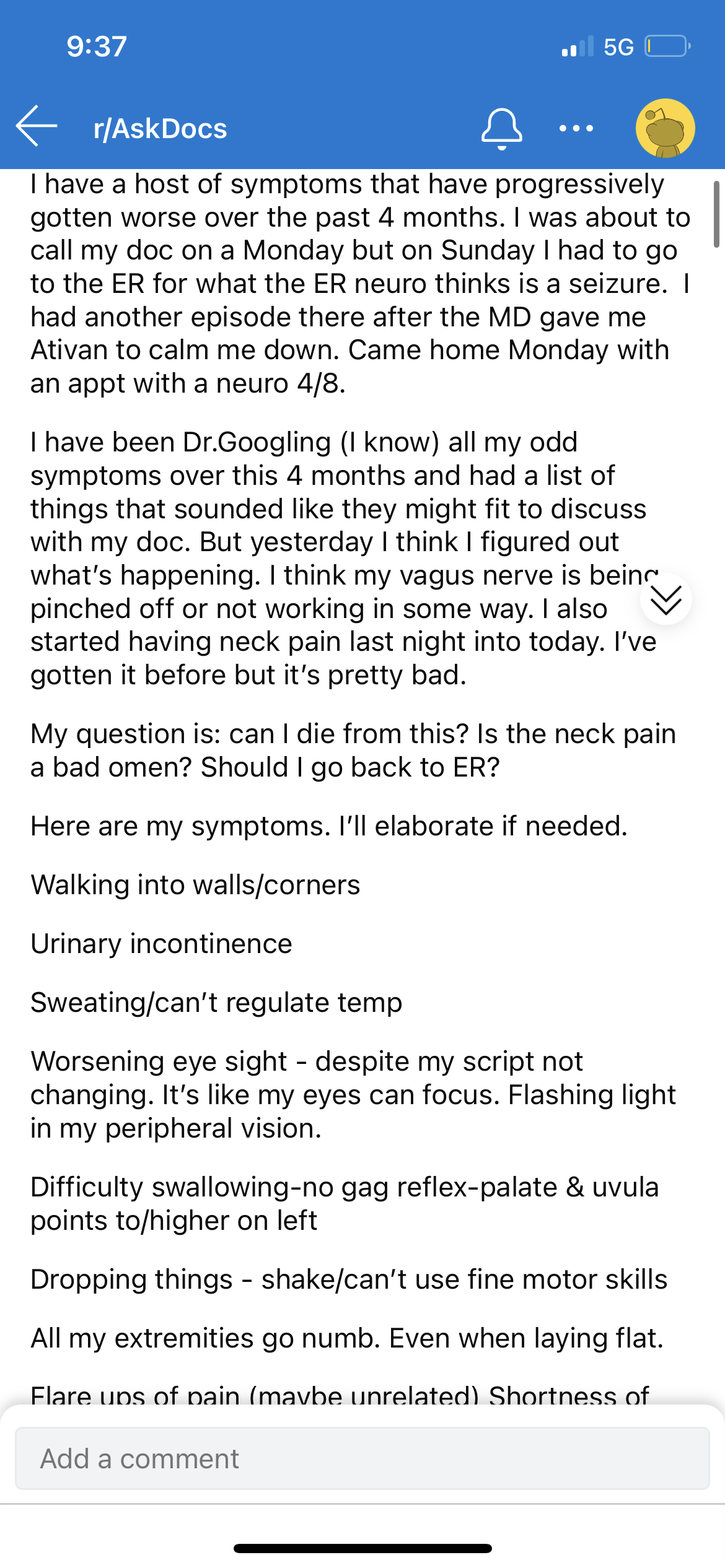Open the r/AskDocs subreddit
The image size is (725, 1568).
pos(160,129)
